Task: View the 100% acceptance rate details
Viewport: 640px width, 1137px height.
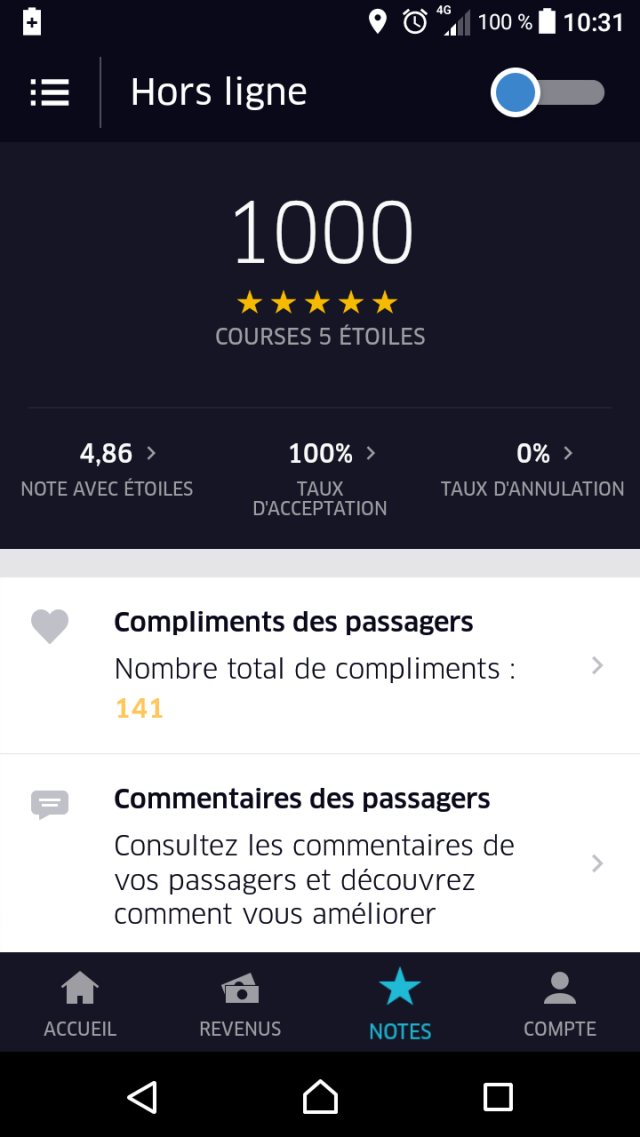Action: [x=320, y=478]
